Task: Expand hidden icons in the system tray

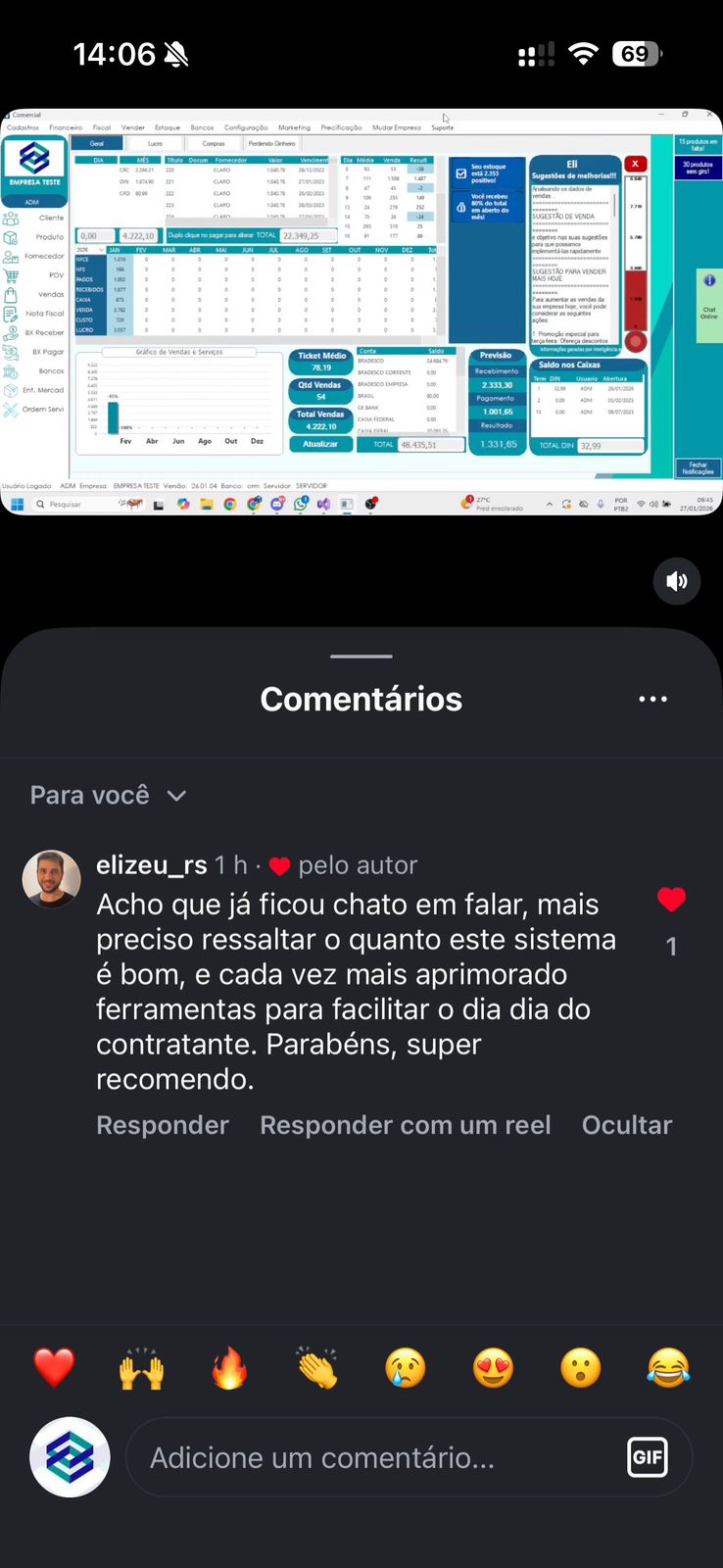Action: 551,504
